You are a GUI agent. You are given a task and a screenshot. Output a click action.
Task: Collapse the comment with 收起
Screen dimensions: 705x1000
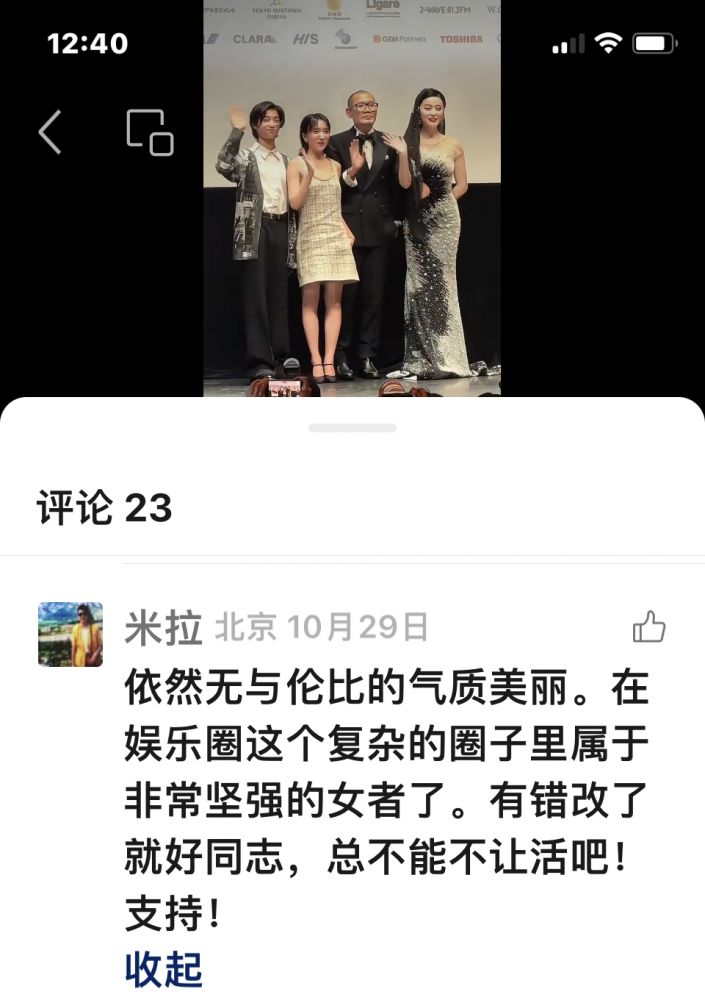pyautogui.click(x=163, y=968)
